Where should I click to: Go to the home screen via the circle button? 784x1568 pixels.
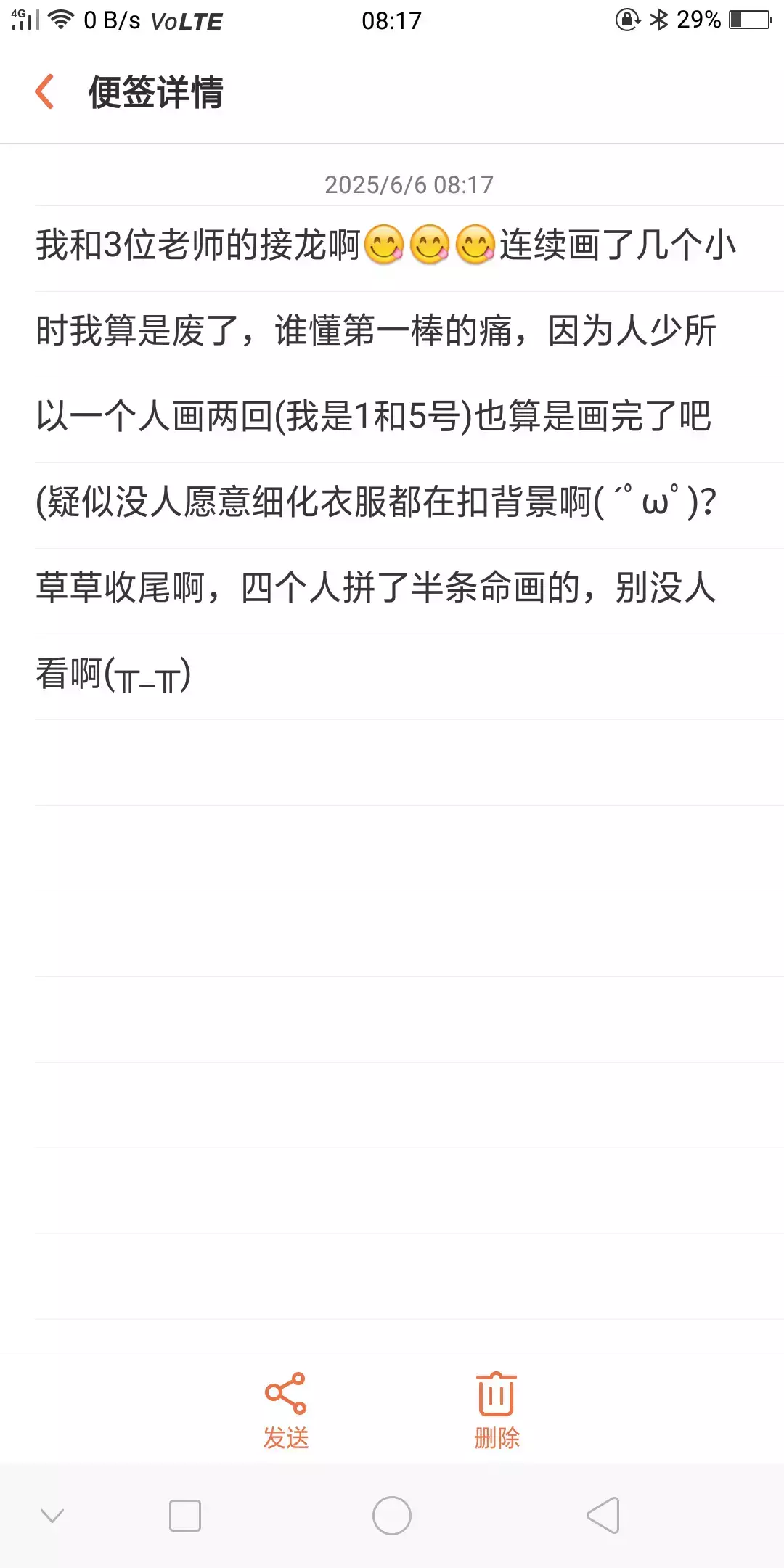click(x=392, y=1516)
